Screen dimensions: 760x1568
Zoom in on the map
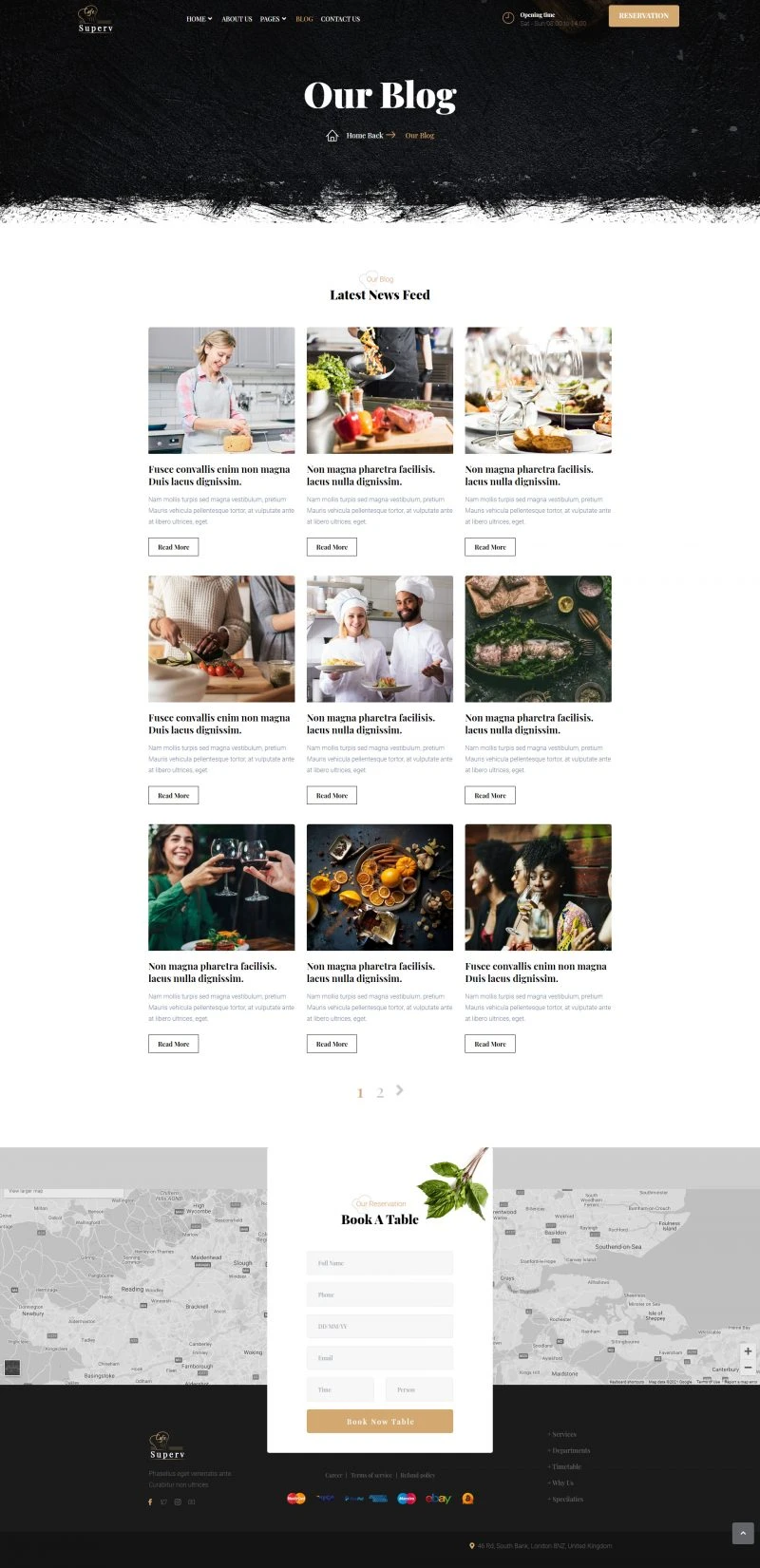pyautogui.click(x=748, y=1351)
